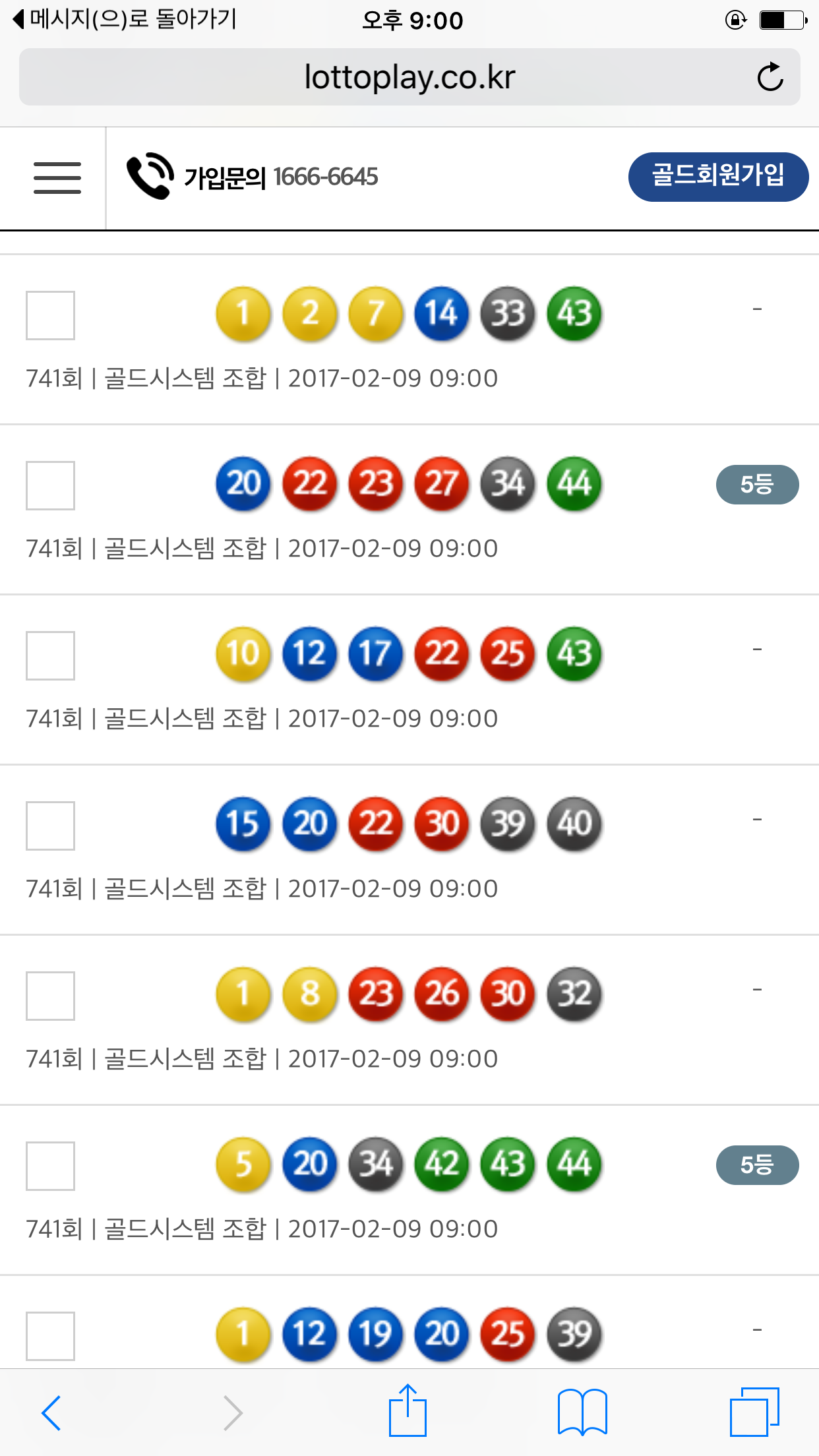Tap the 골드회원가입 button

(x=717, y=177)
